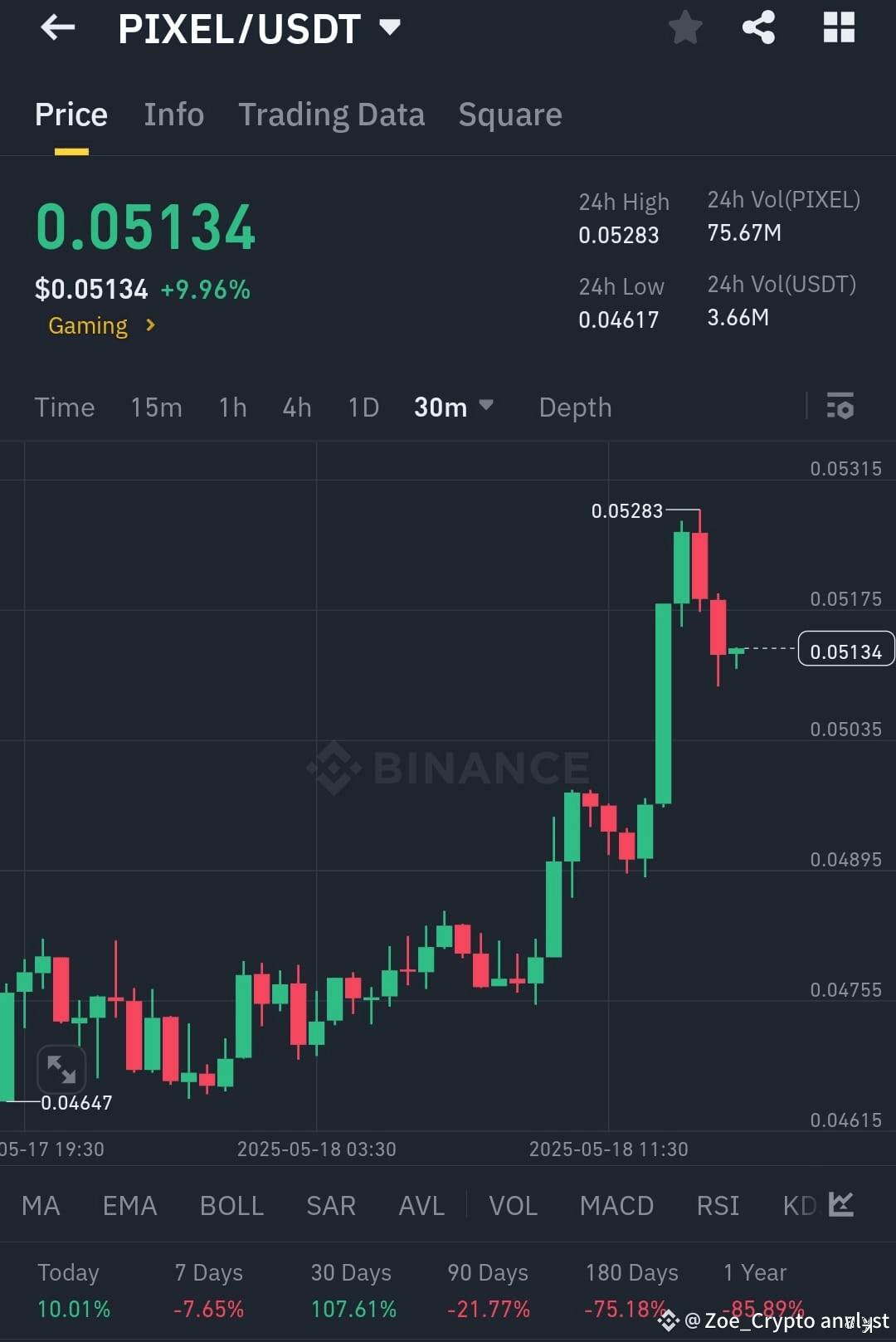Open the trading pair selector dropdown
The width and height of the screenshot is (896, 1342).
[389, 27]
